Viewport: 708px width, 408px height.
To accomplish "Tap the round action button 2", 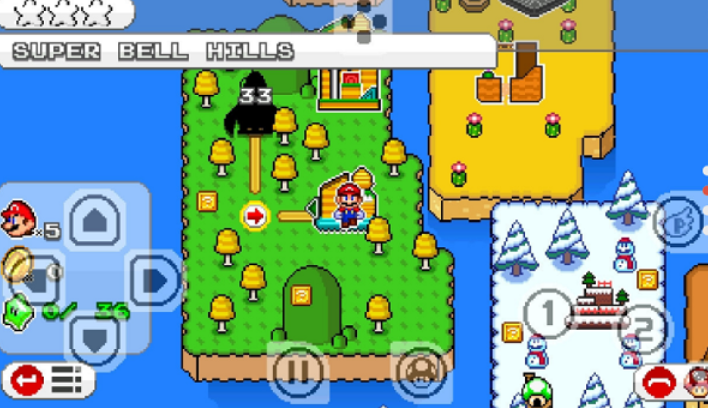I will tap(646, 327).
